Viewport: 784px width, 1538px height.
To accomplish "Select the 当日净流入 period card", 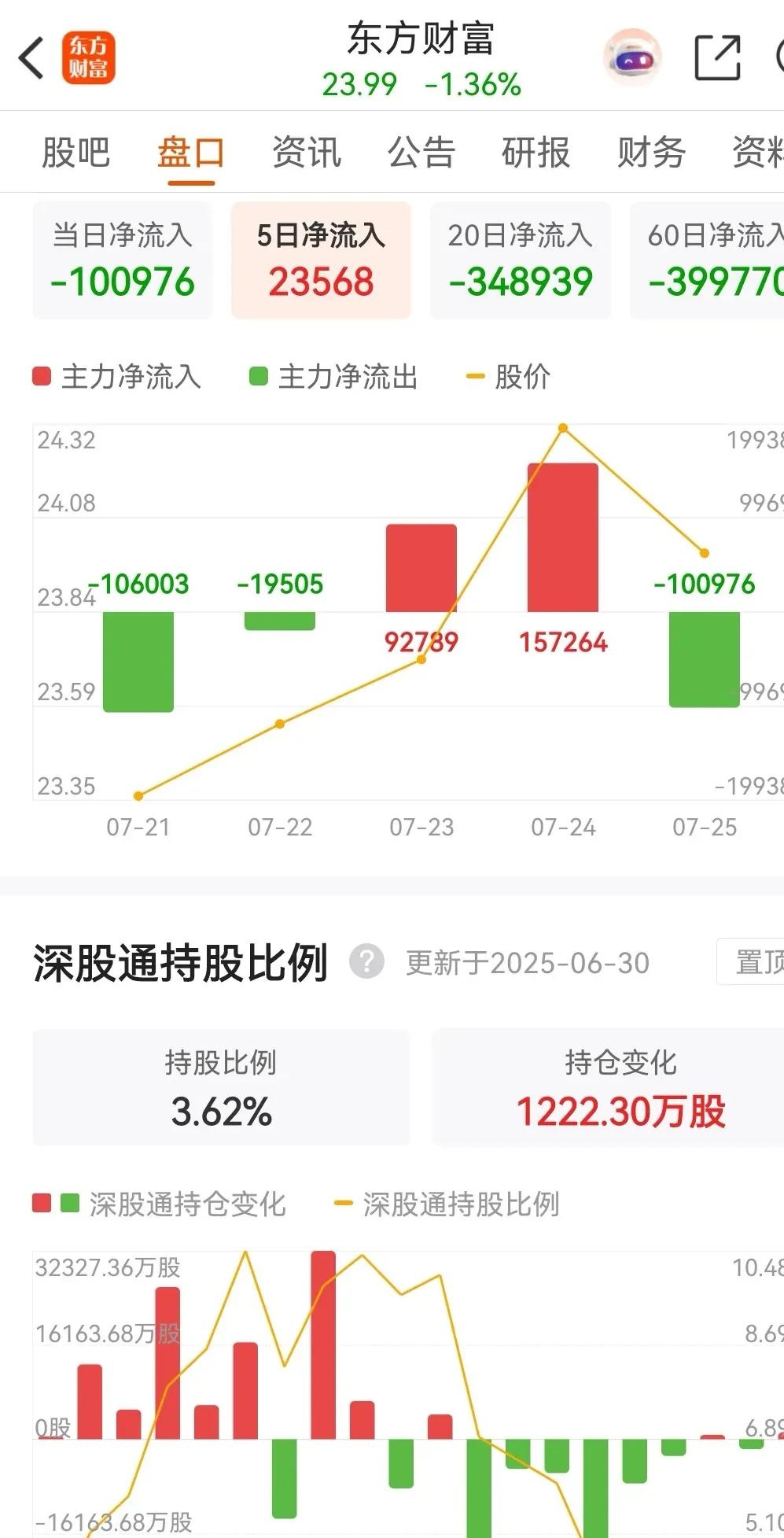I will pos(122,260).
